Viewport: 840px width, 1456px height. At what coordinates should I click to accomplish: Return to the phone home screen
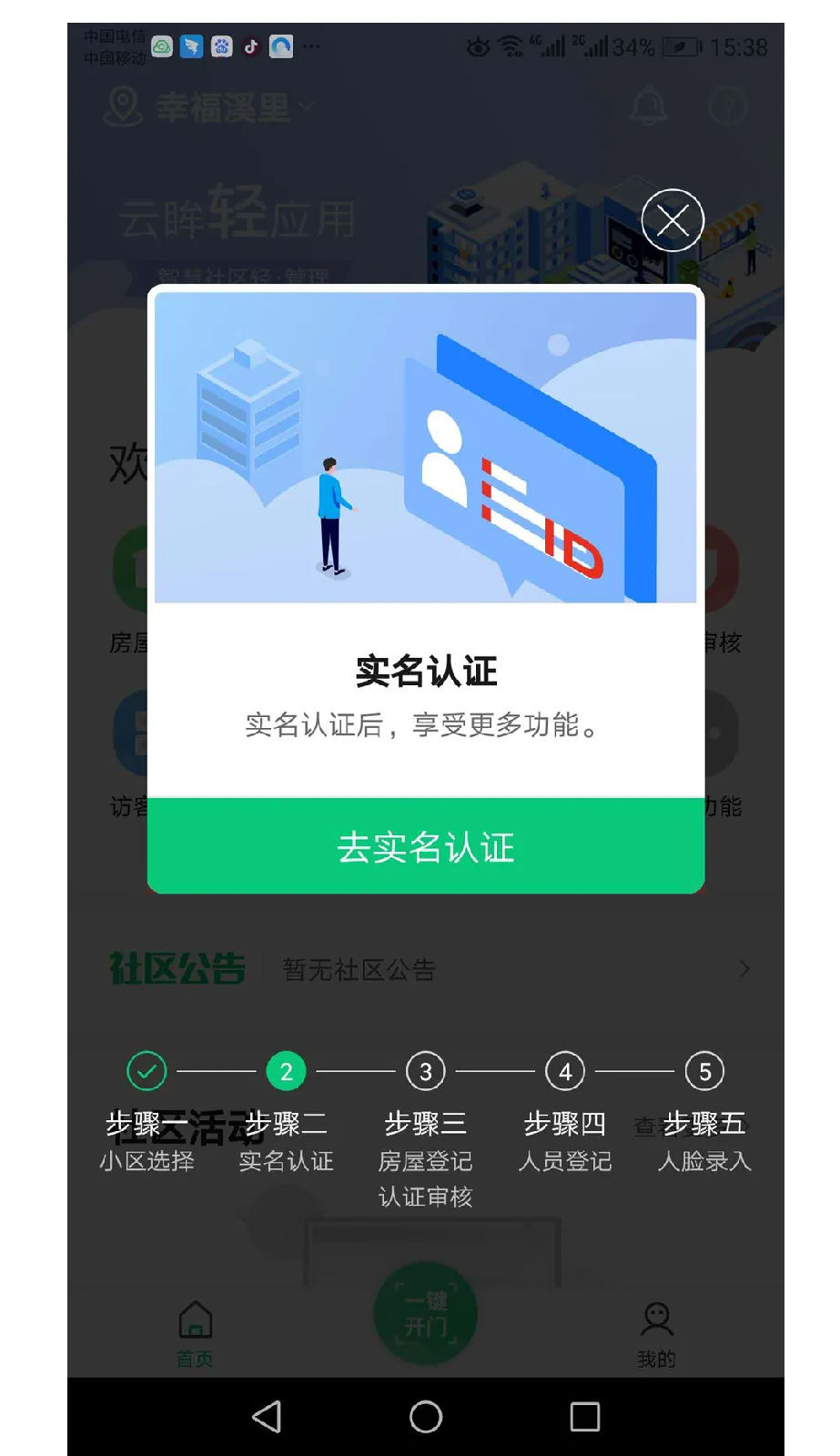pos(425,1416)
